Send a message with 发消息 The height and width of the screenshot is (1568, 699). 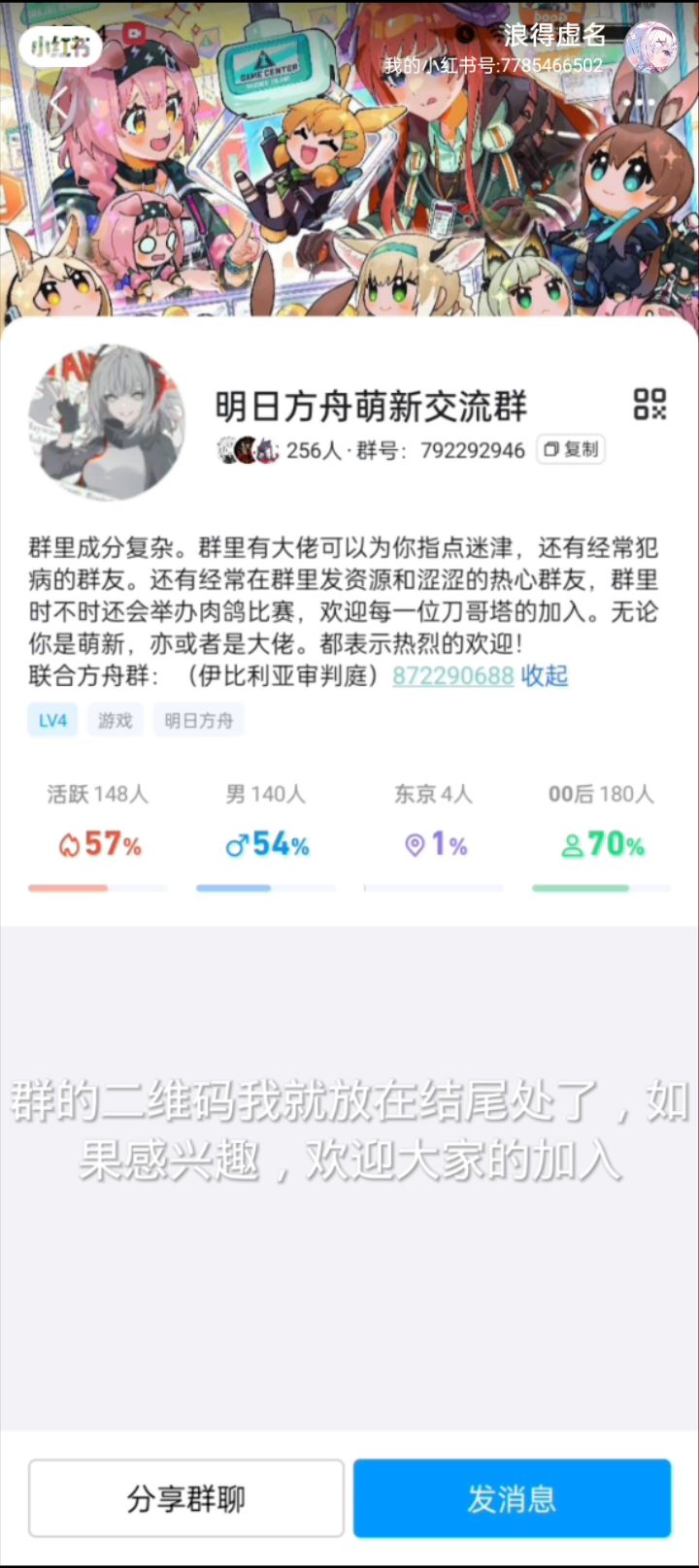coord(512,1498)
